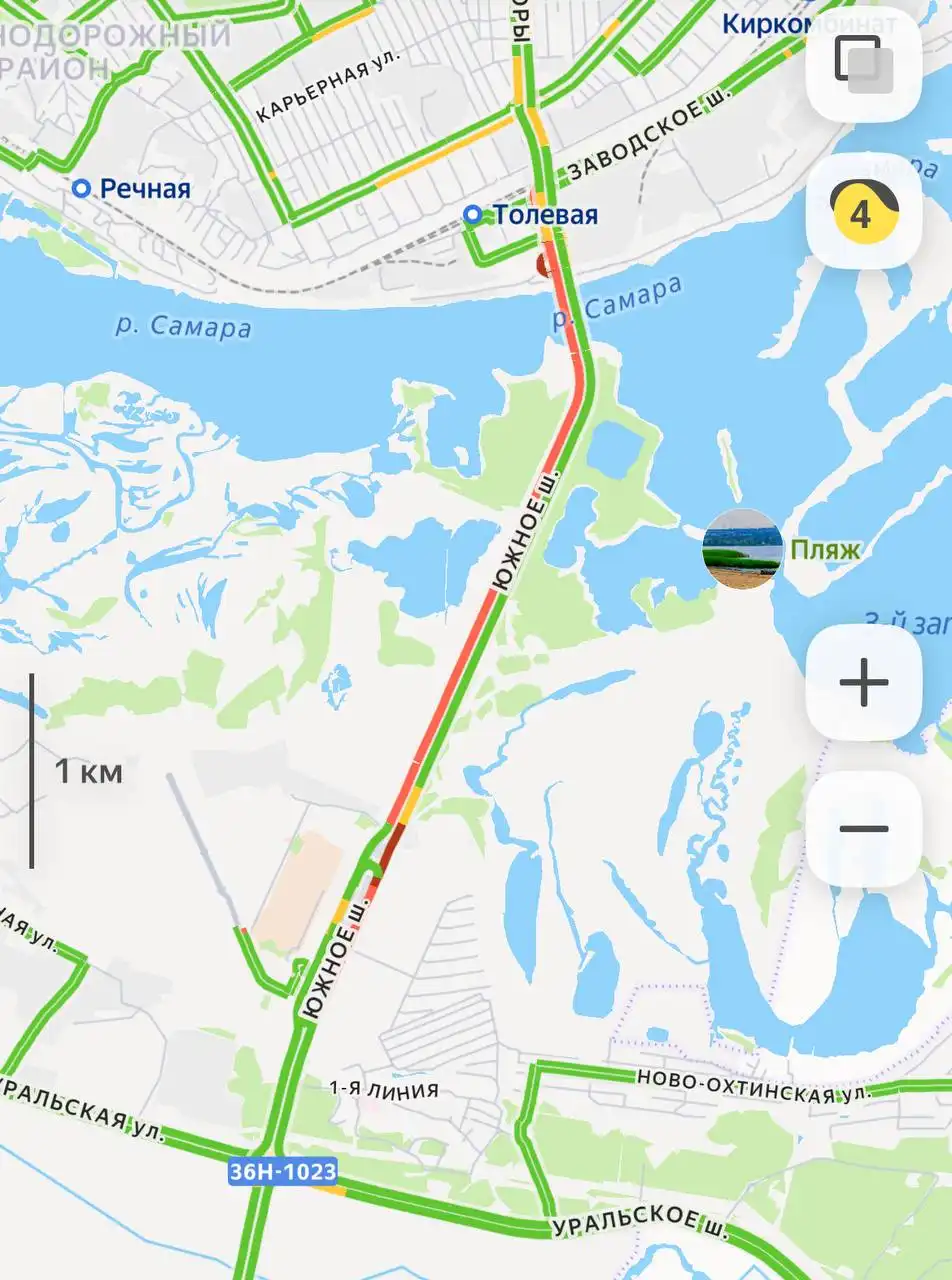Screen dimensions: 952x1280
Task: Zoom in with the plus button
Action: (863, 683)
